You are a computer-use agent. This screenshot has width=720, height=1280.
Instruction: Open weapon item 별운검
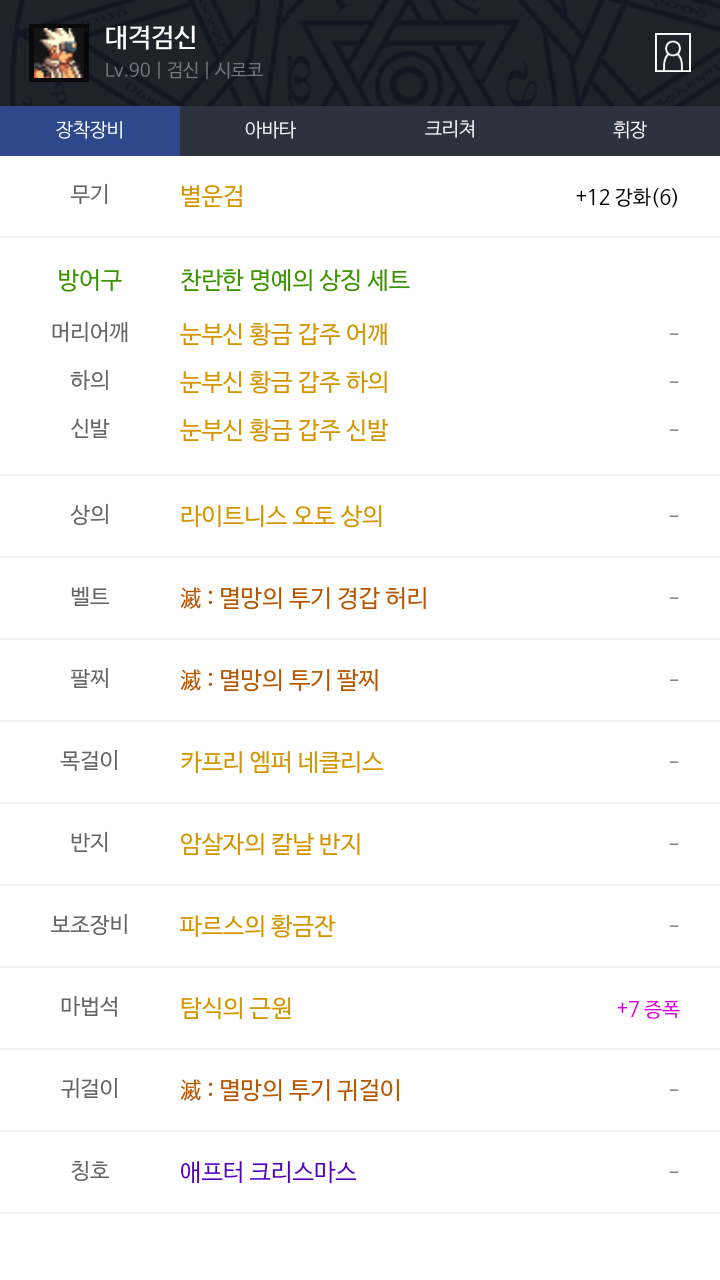(x=212, y=196)
